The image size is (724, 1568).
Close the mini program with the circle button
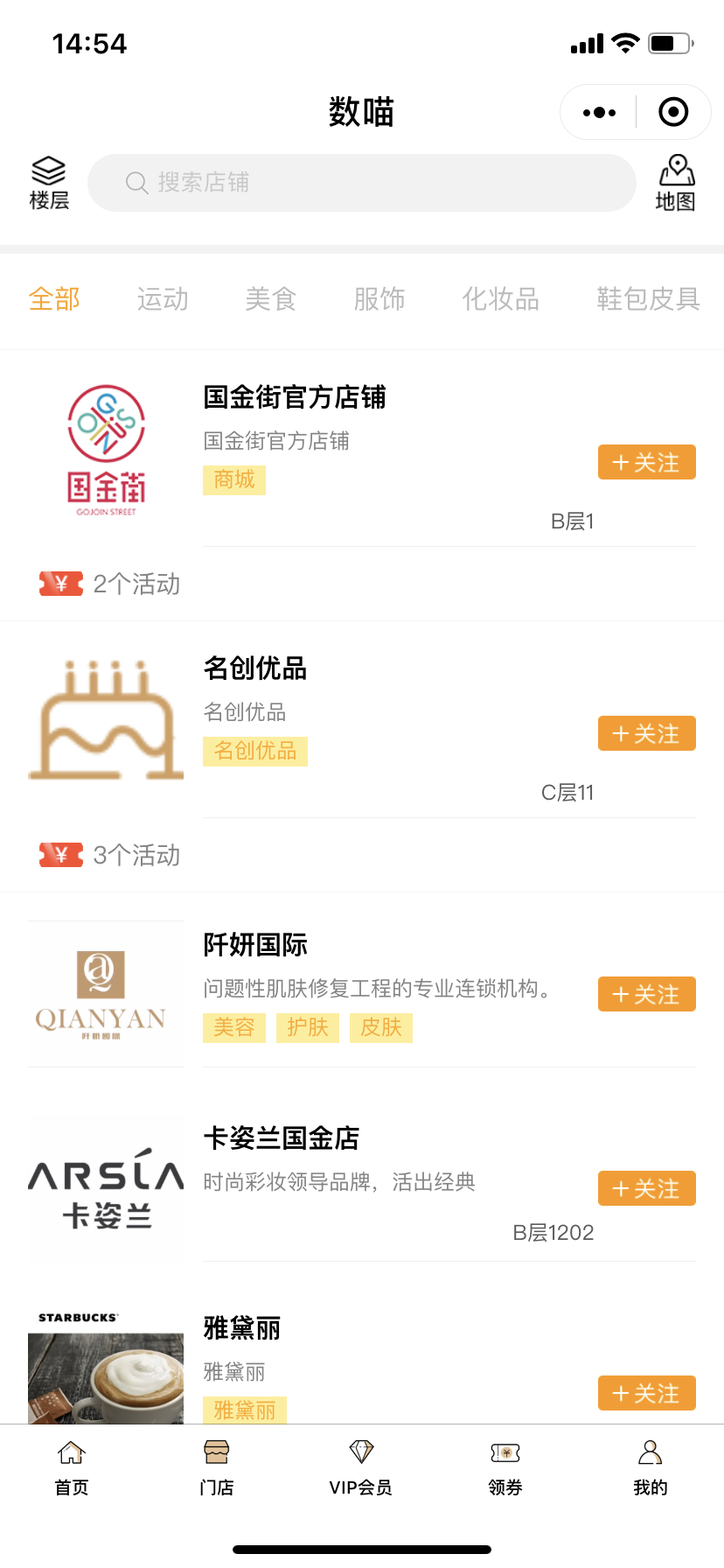tap(673, 112)
